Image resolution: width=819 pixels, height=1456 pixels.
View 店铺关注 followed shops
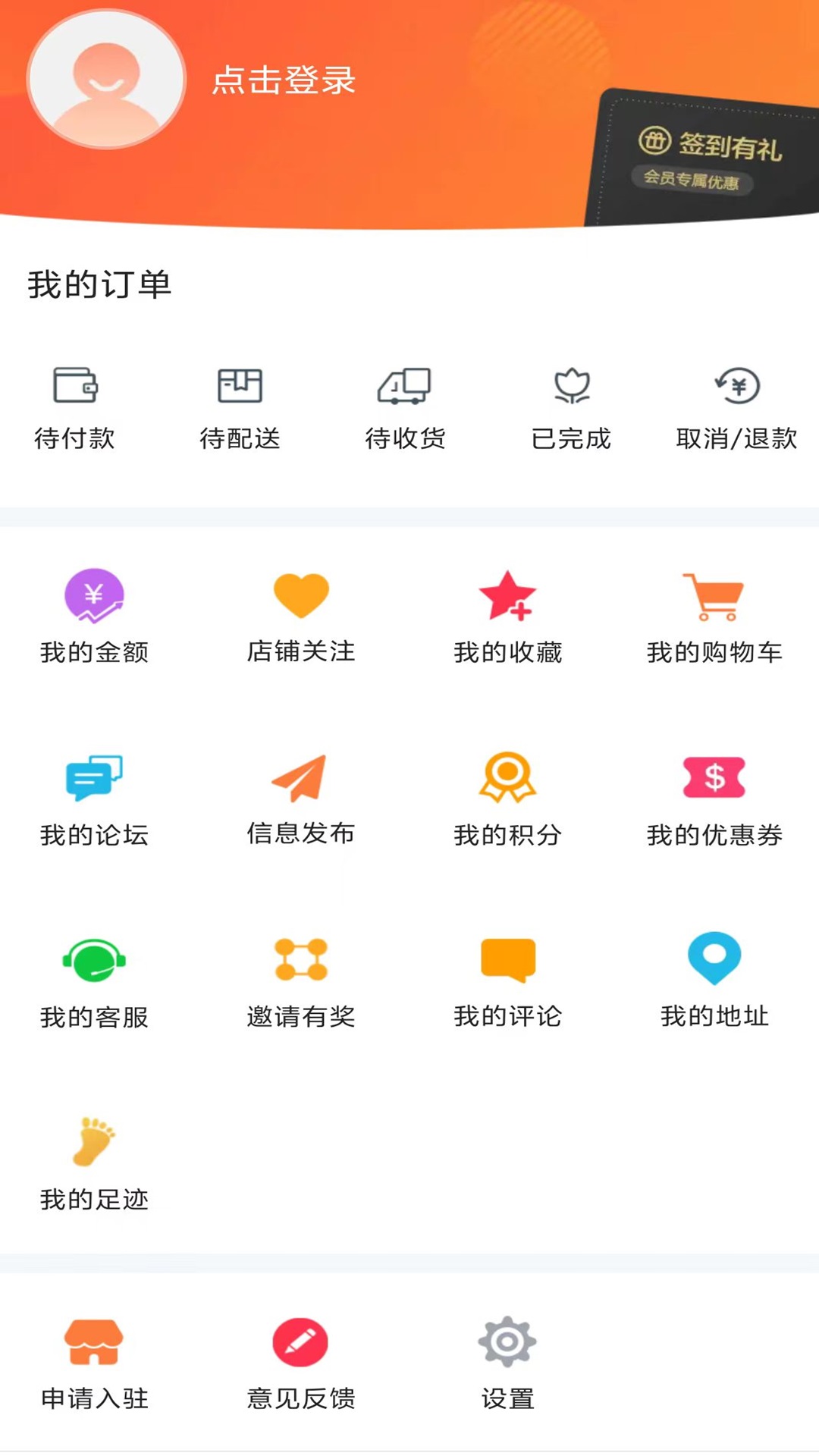[301, 616]
